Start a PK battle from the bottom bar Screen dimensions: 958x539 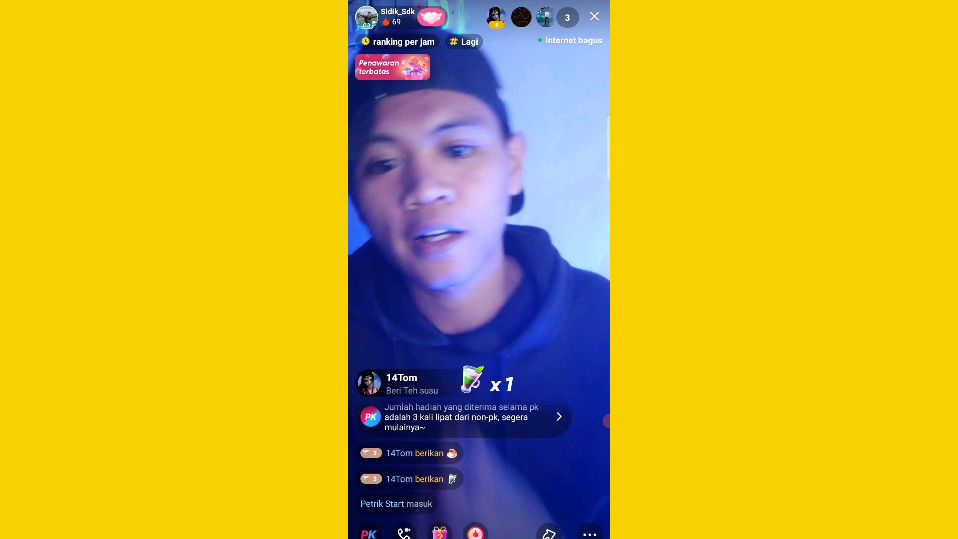click(368, 533)
